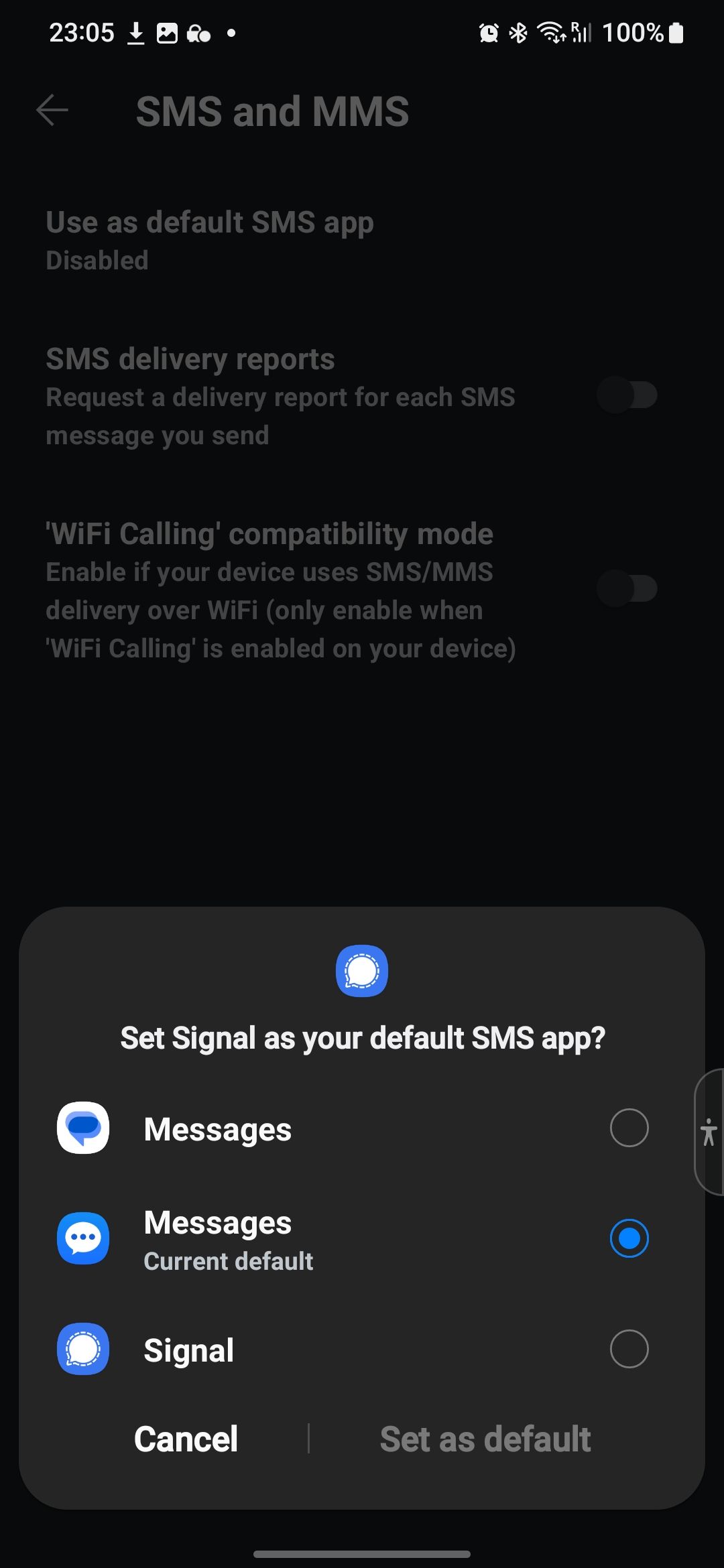
Task: Tap the navigation handle at screen bottom
Action: point(362,1553)
